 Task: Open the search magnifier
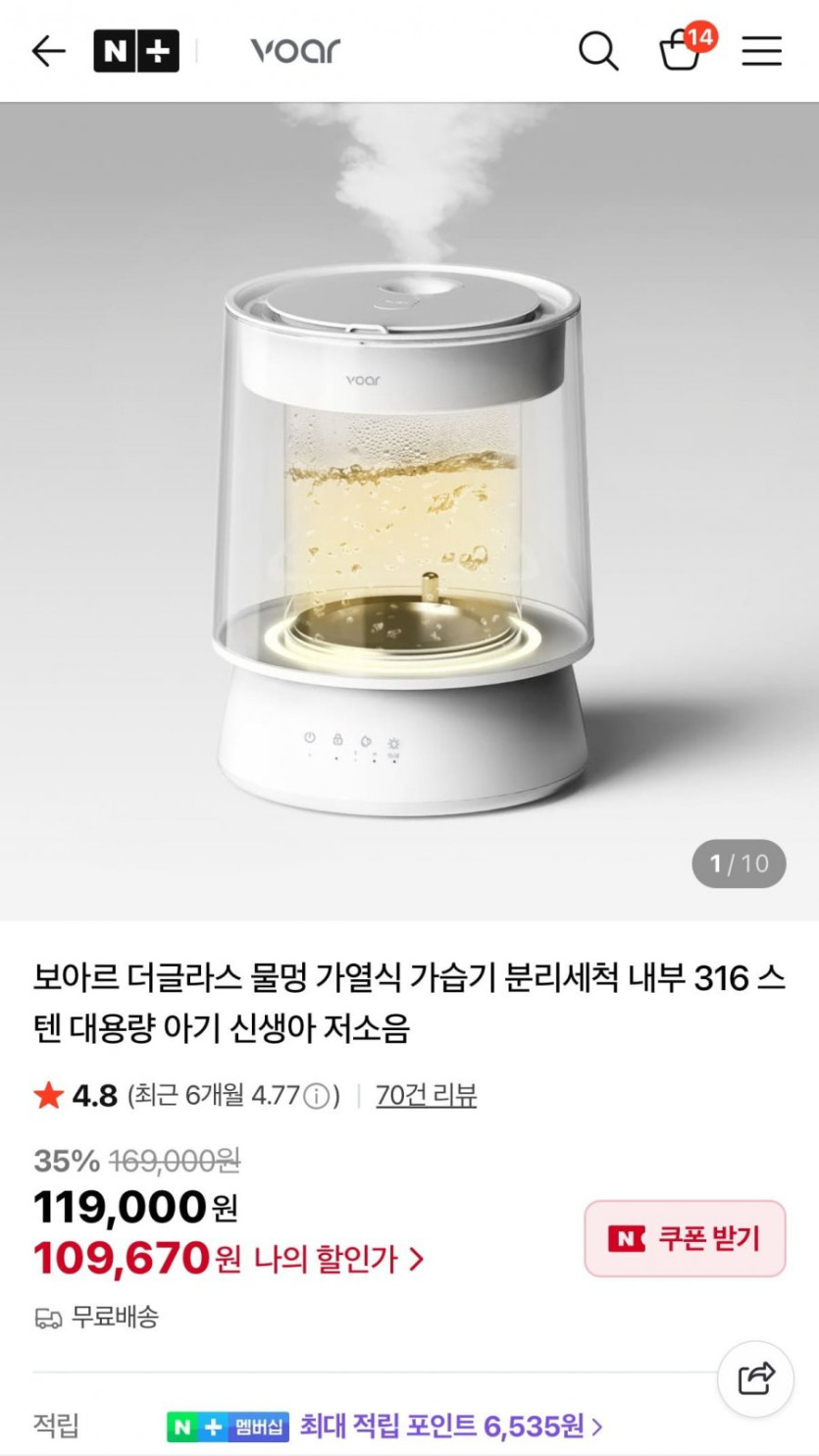click(597, 51)
